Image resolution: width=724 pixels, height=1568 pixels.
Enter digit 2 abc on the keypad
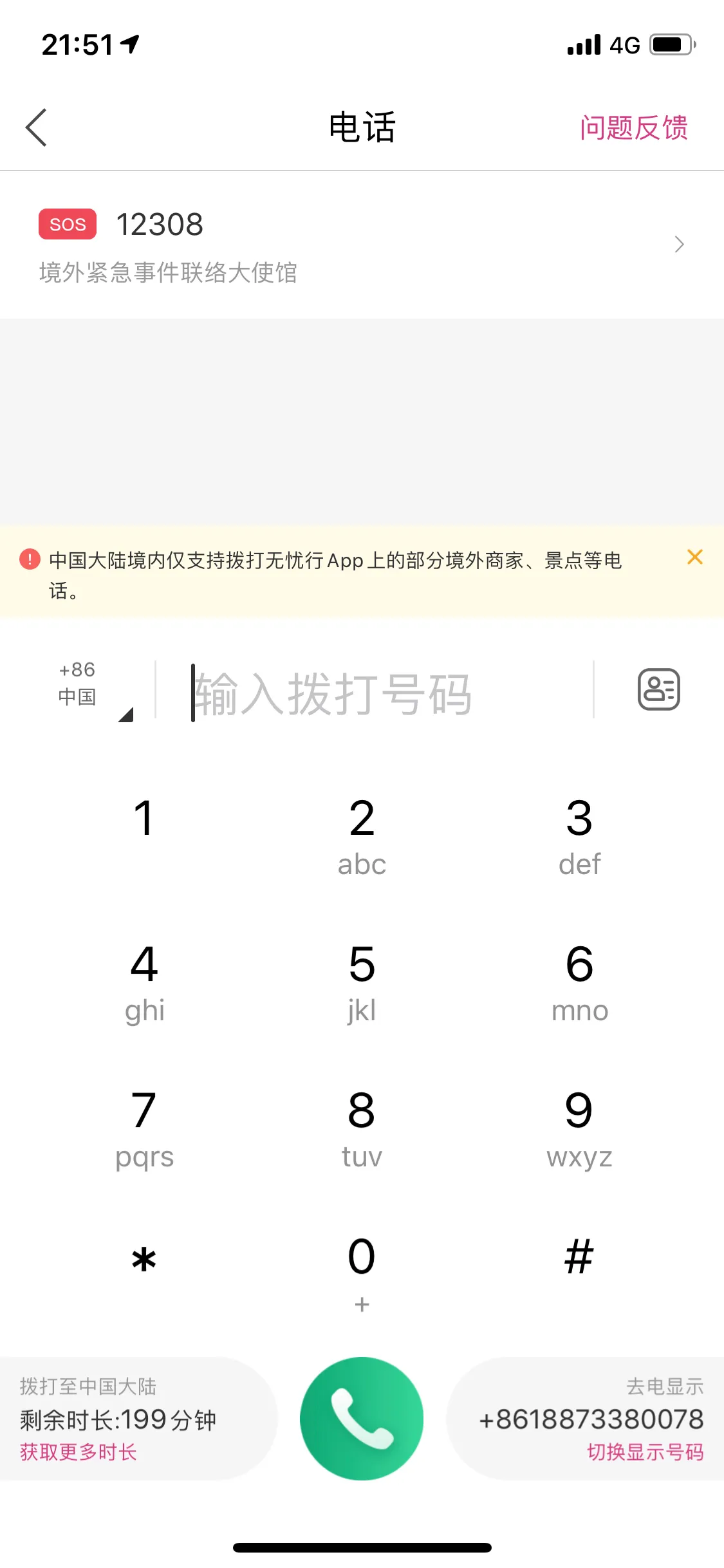362,835
